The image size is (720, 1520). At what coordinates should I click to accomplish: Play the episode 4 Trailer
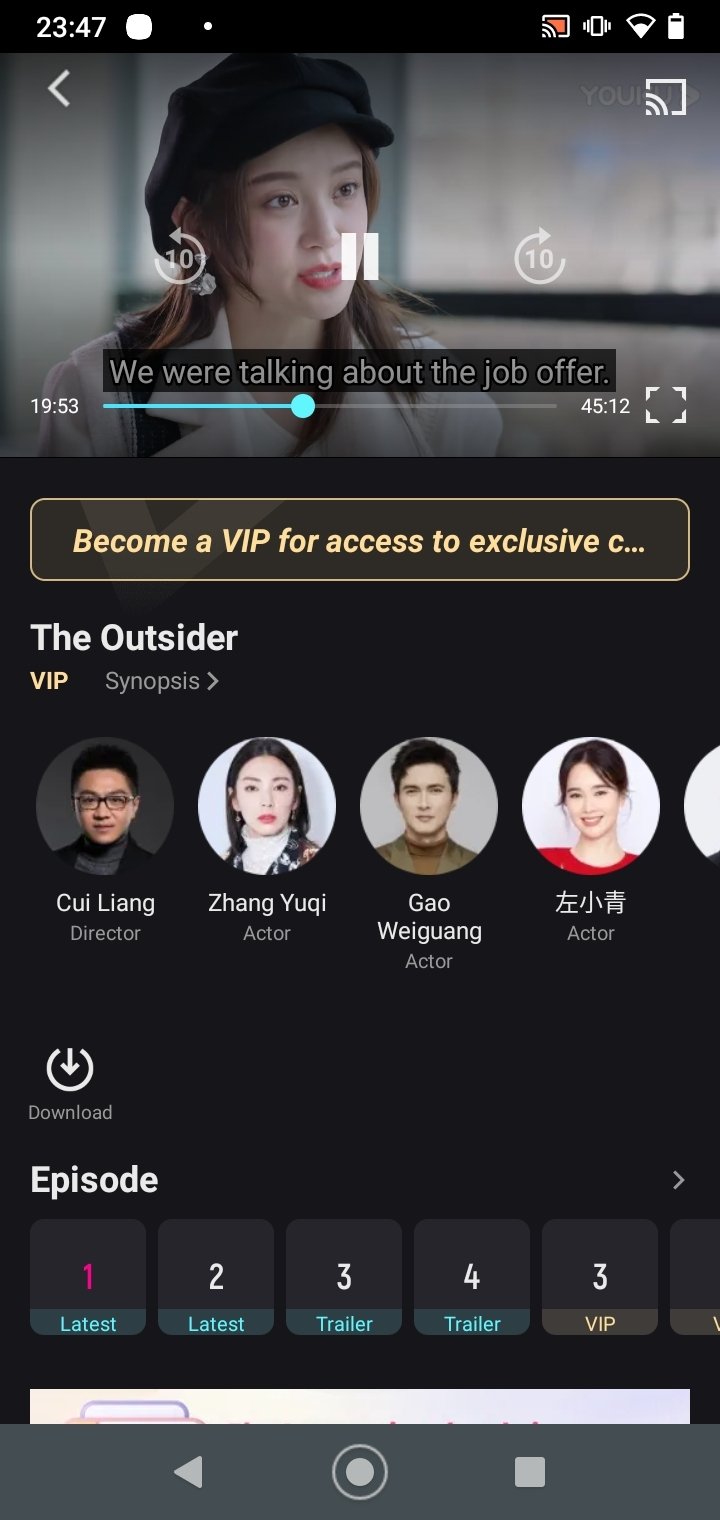472,1277
